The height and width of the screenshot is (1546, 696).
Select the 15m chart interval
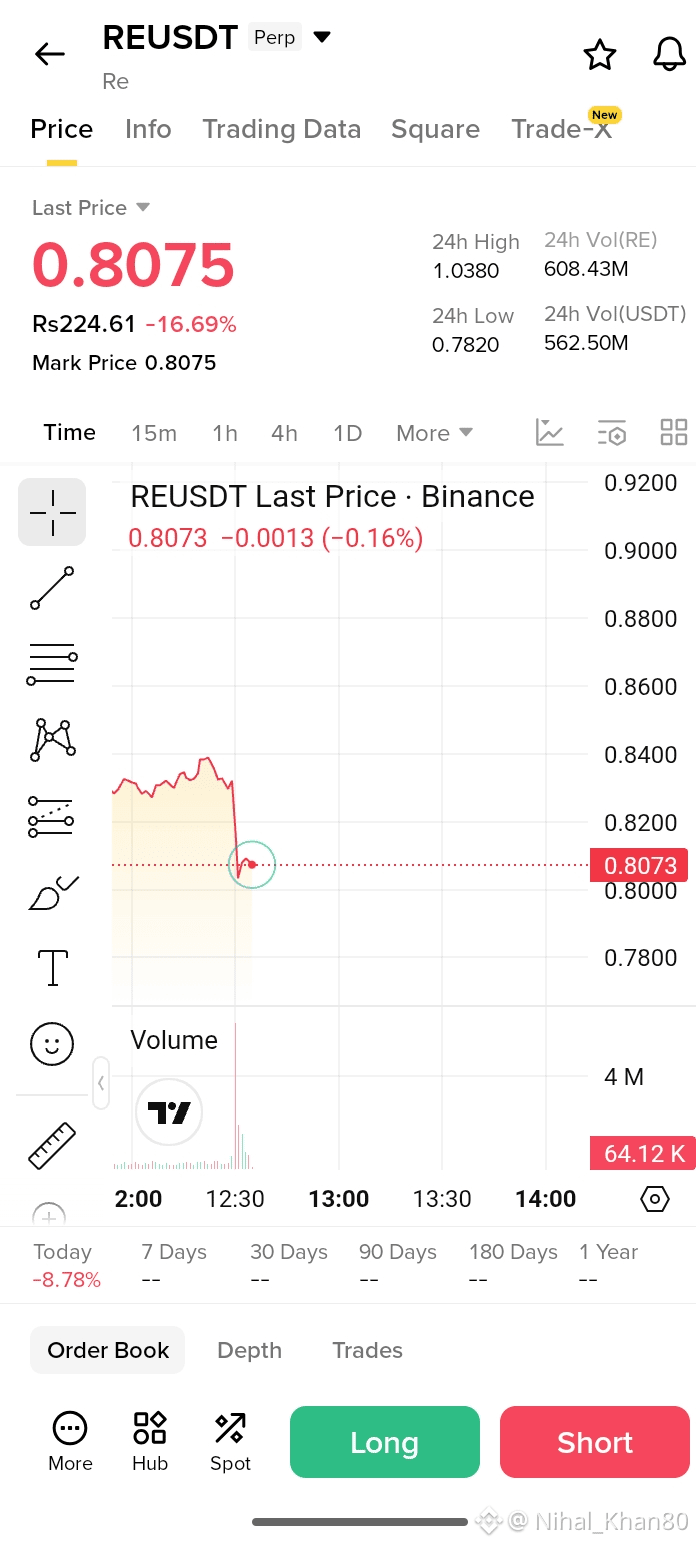coord(154,433)
